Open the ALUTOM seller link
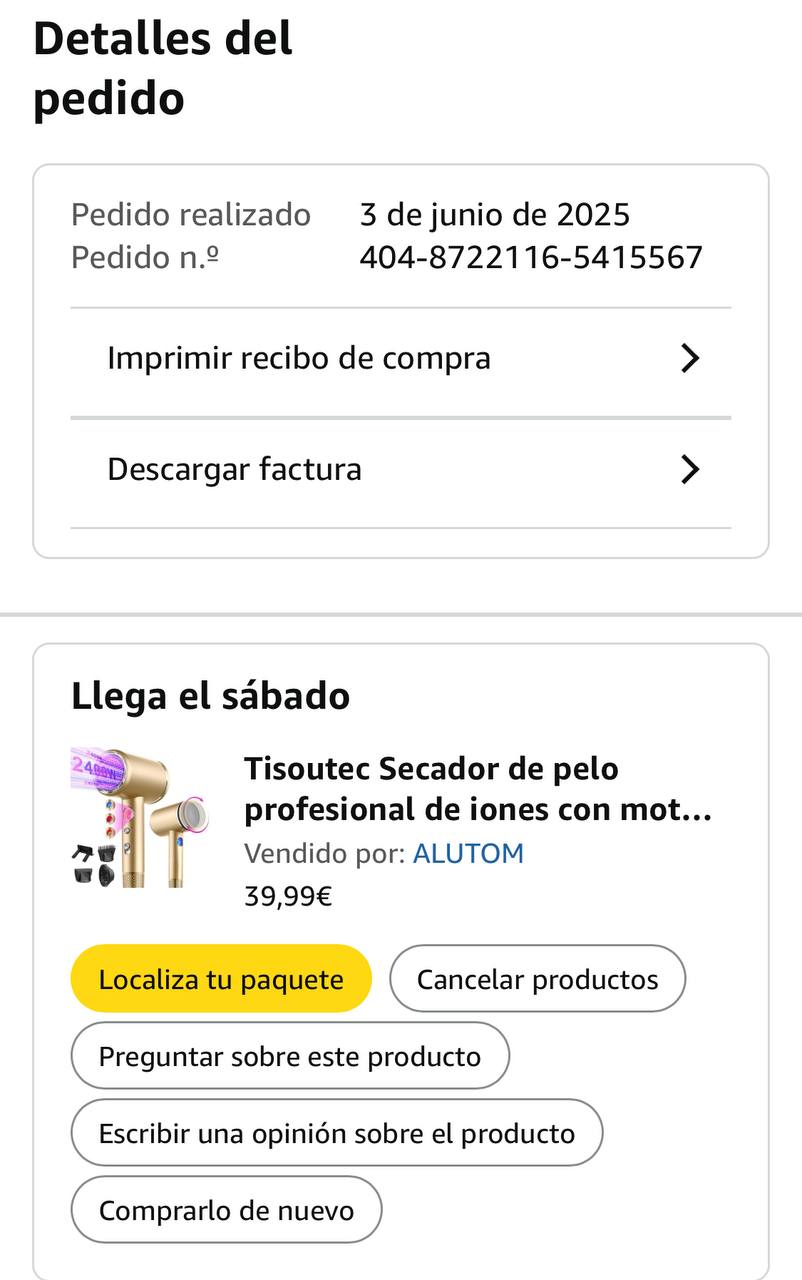This screenshot has width=802, height=1280. 468,853
